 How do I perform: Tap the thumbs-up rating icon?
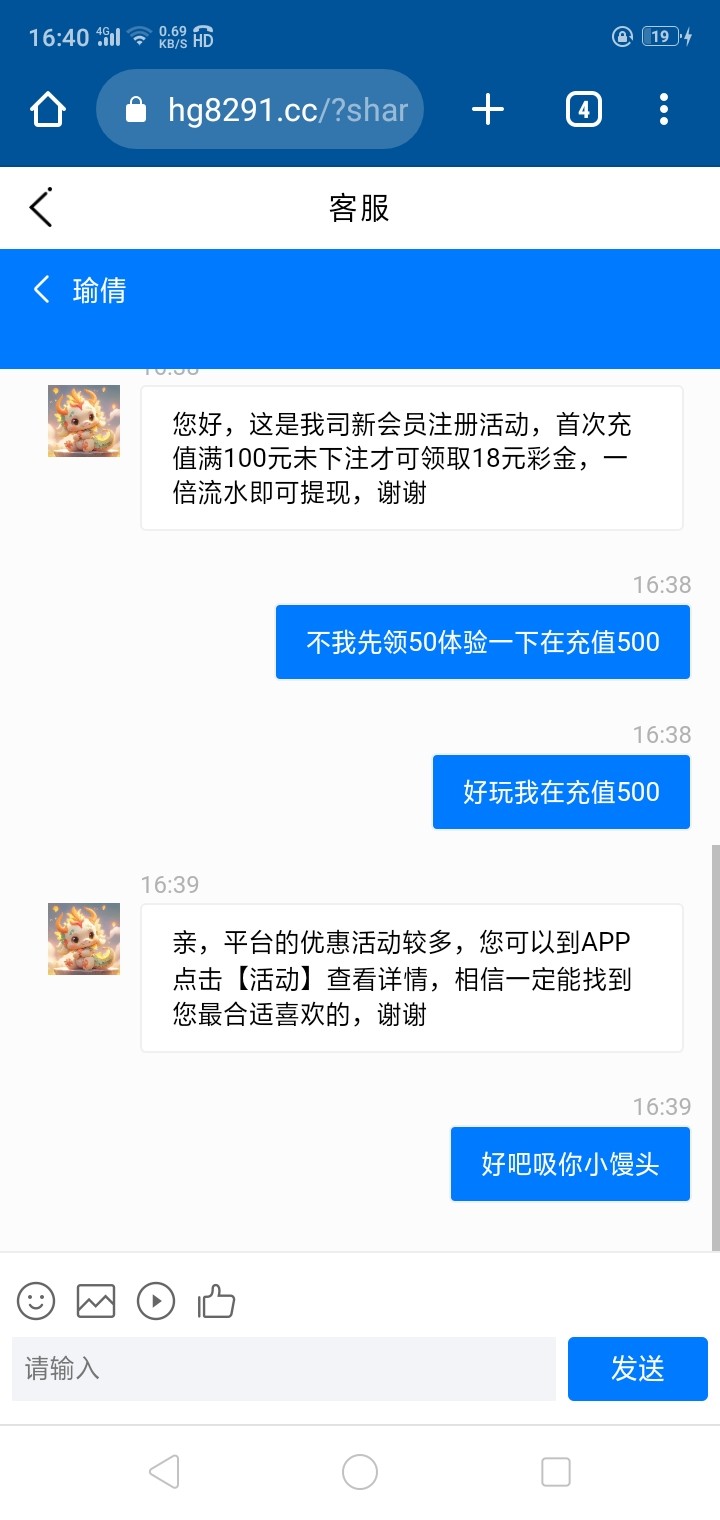[x=216, y=1301]
